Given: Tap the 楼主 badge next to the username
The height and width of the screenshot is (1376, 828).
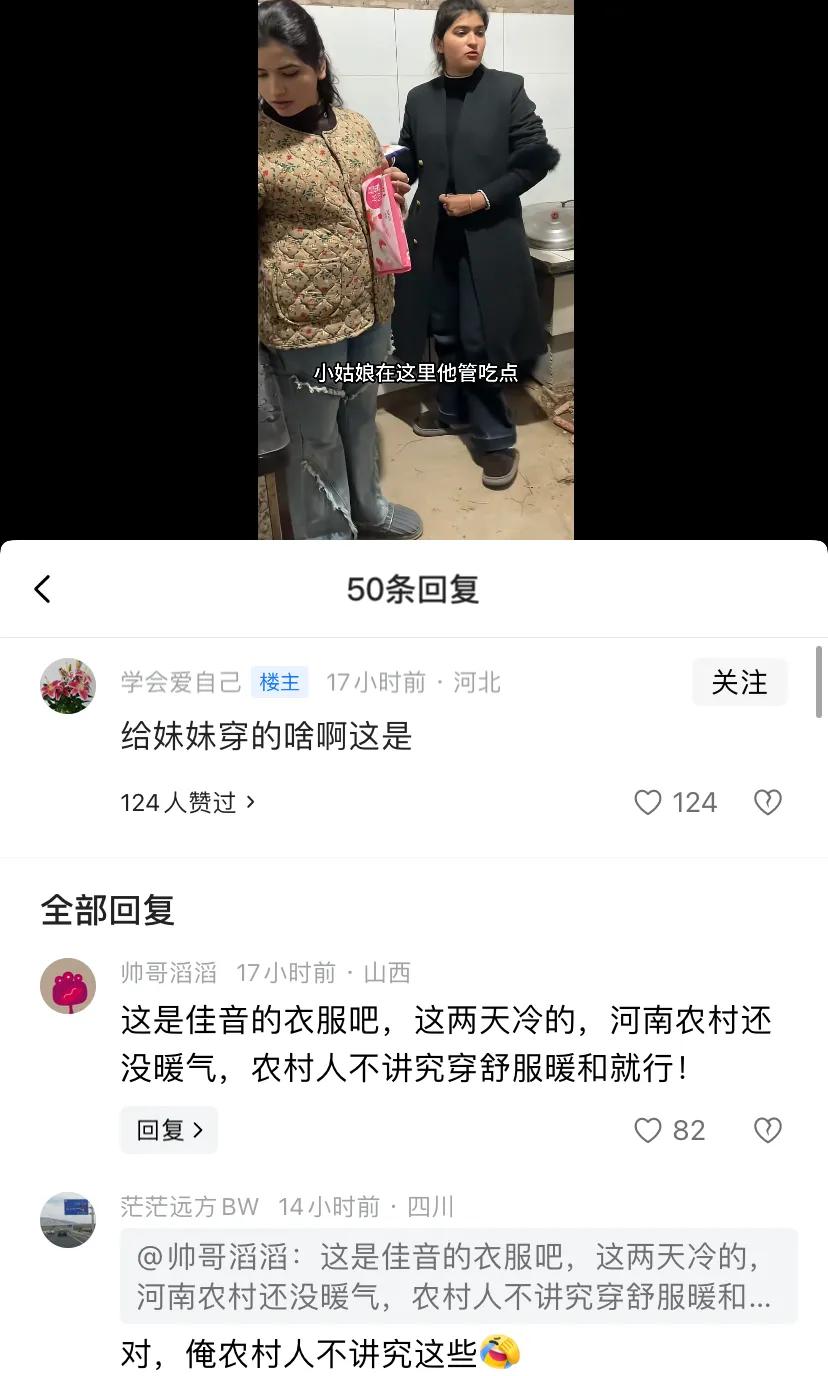Looking at the screenshot, I should [x=278, y=682].
